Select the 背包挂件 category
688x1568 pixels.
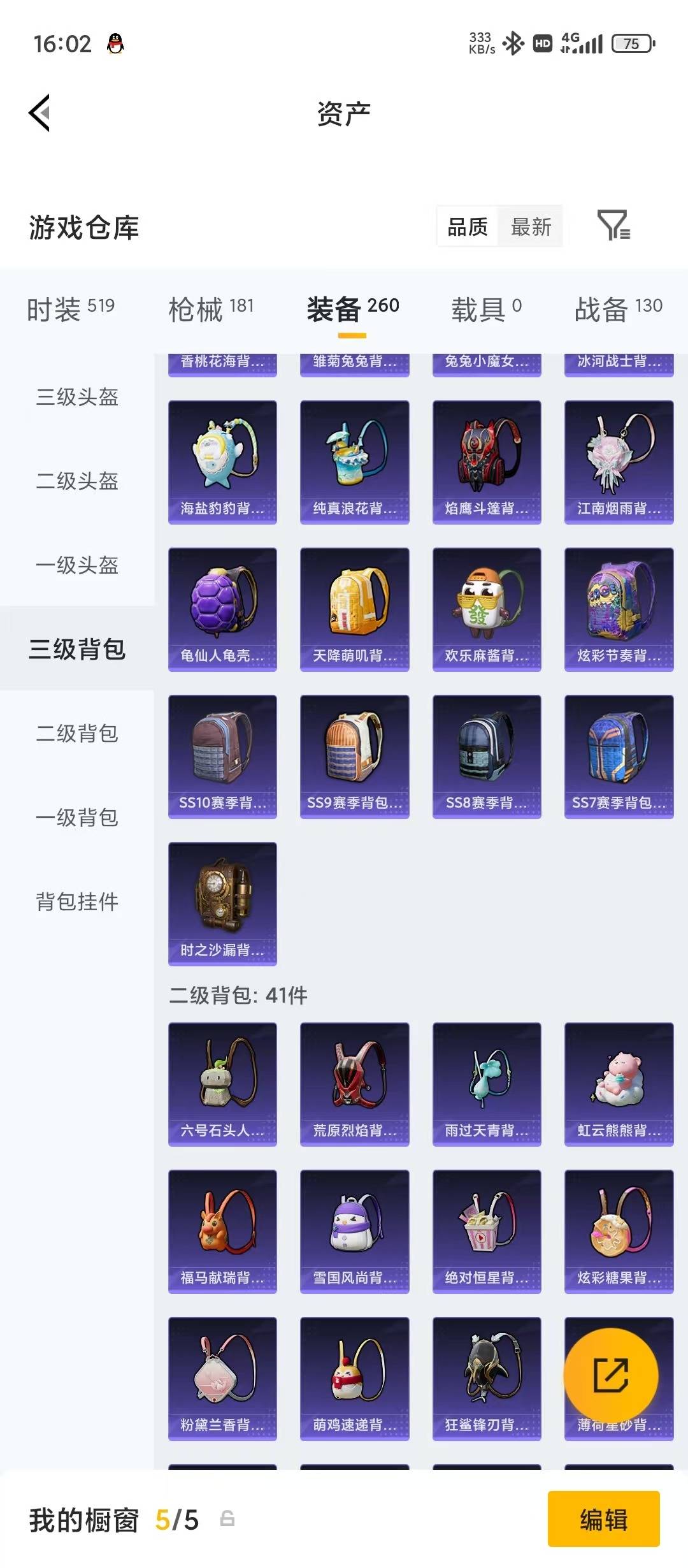76,903
